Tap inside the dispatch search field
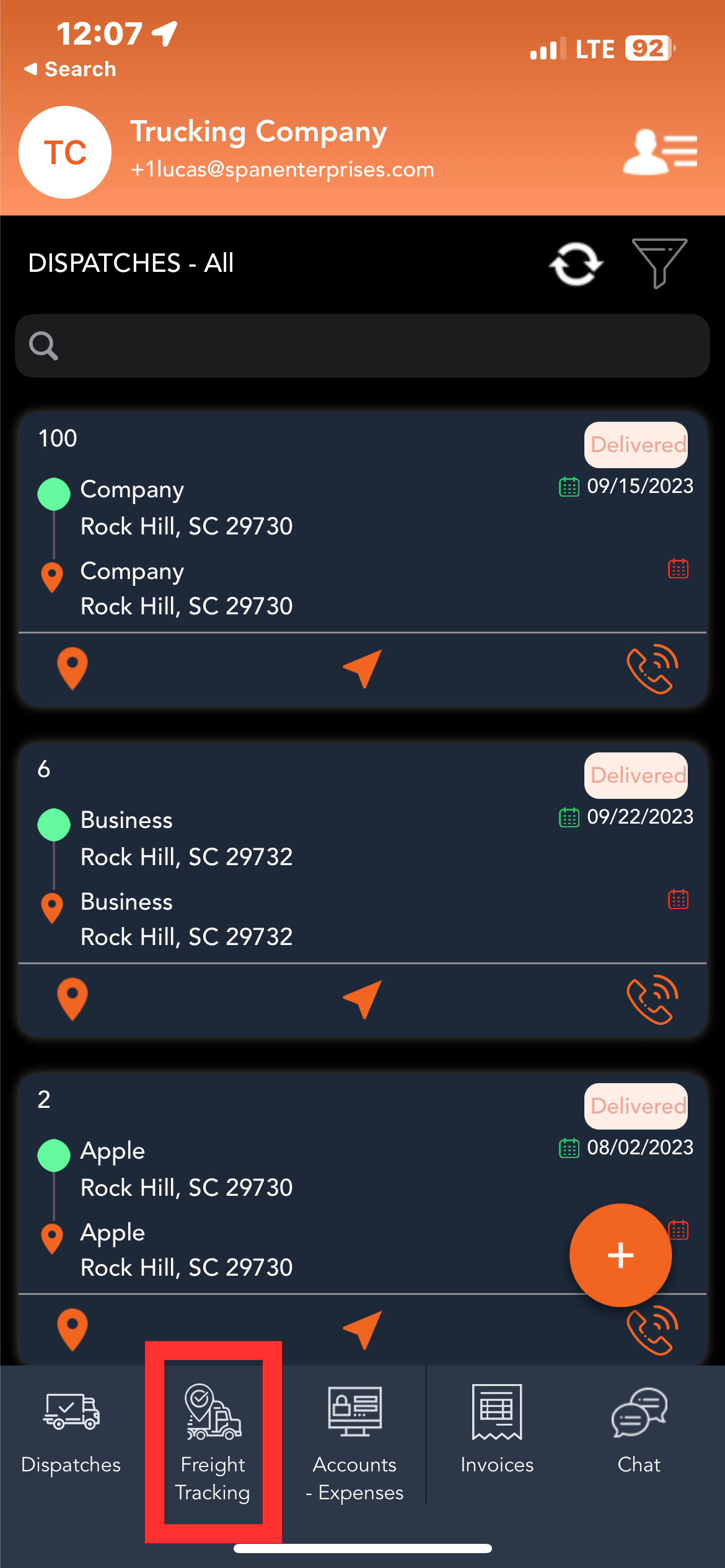 click(x=362, y=345)
